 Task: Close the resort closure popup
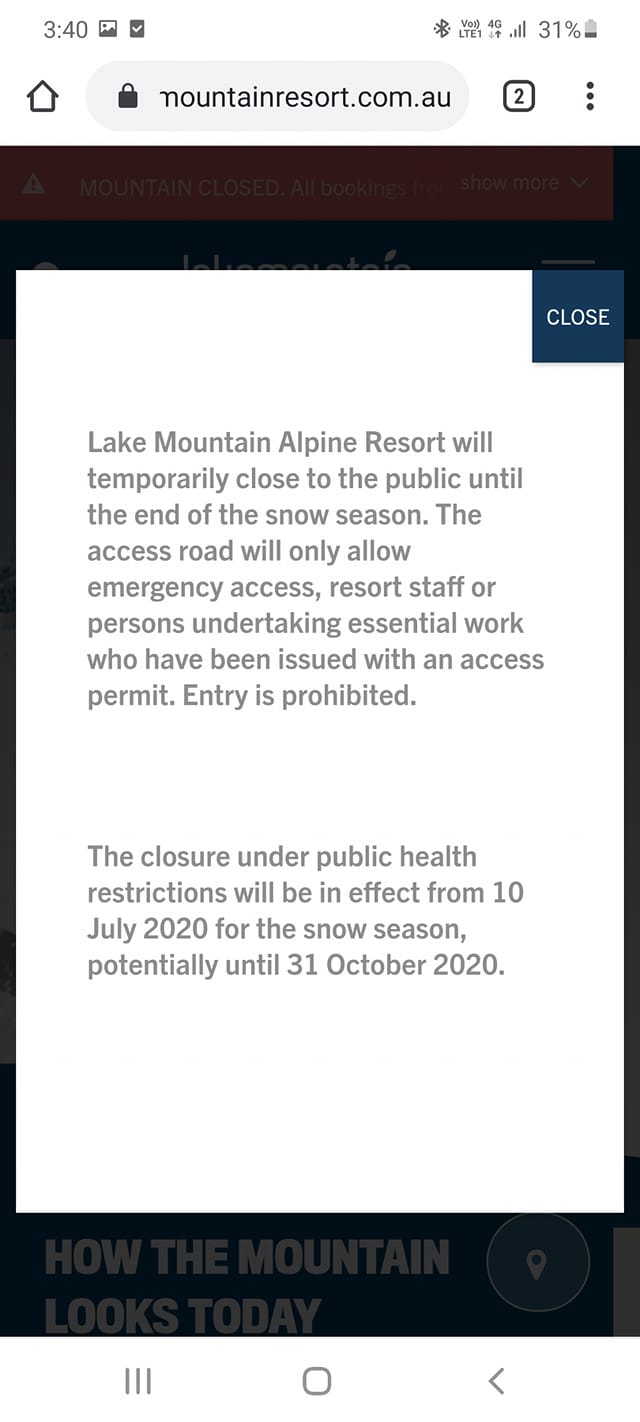(578, 317)
